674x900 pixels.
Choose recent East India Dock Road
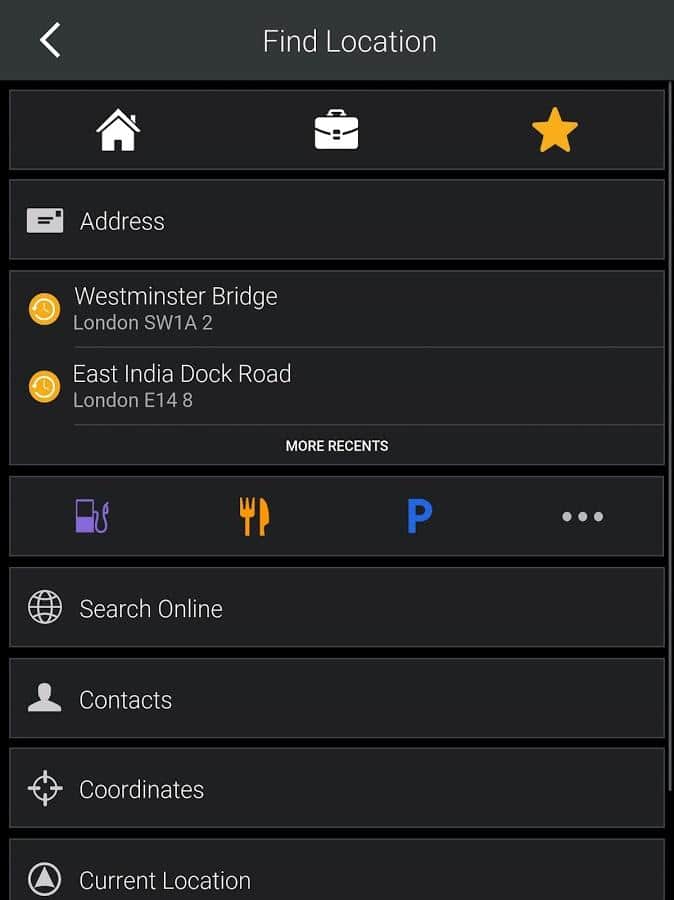(x=337, y=386)
